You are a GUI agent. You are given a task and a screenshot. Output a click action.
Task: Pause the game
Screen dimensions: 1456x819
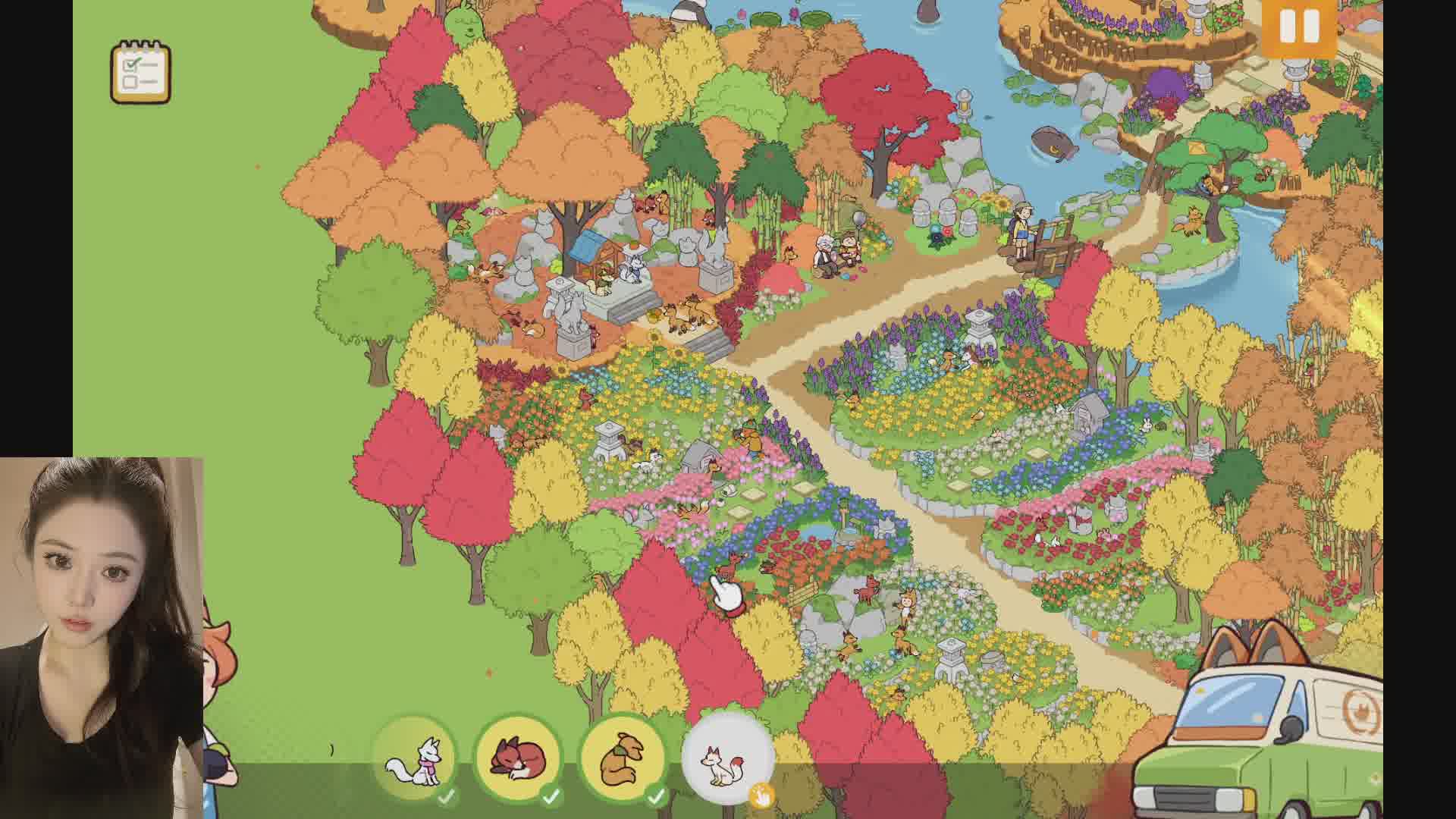tap(1299, 27)
